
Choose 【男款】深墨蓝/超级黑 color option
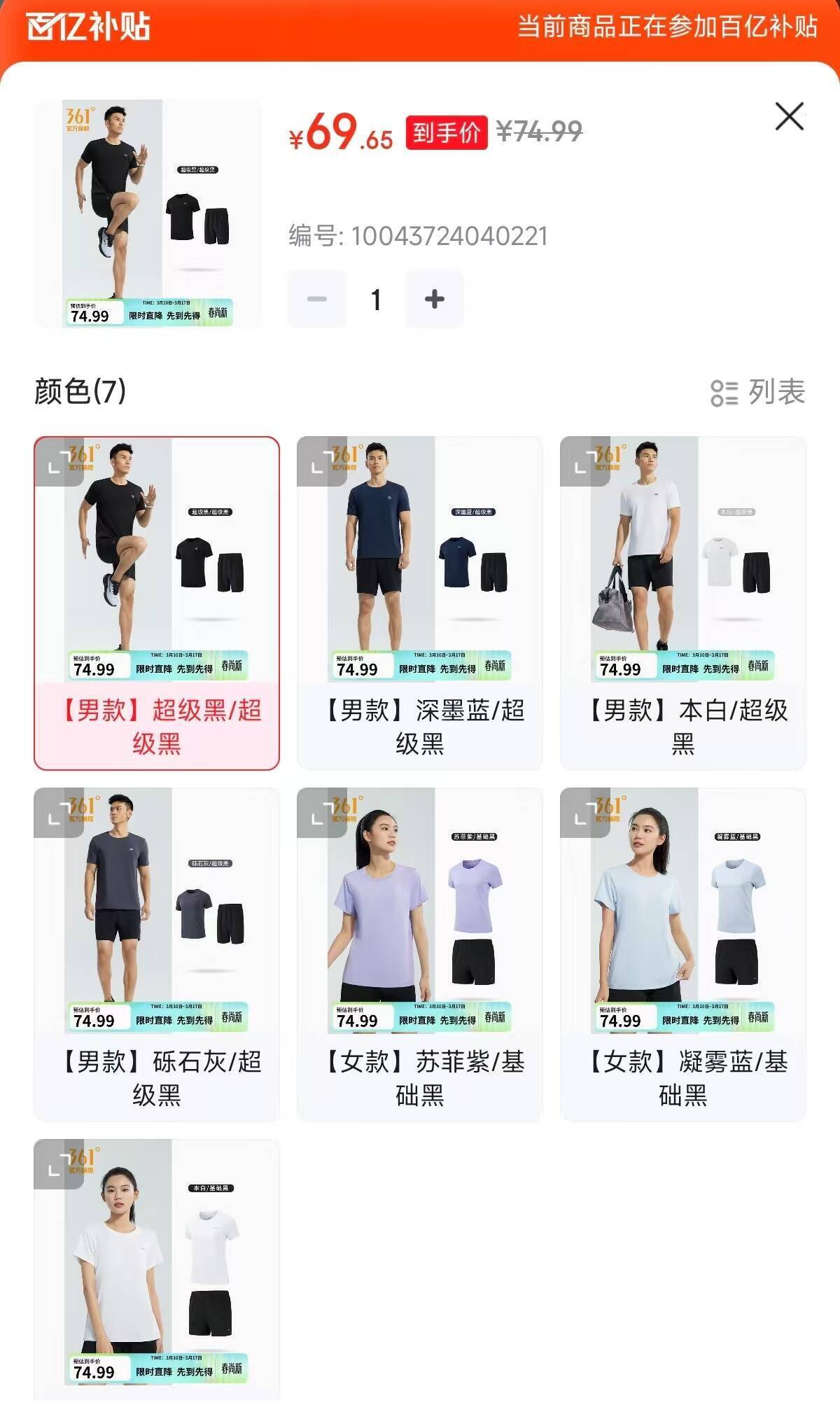[420, 726]
